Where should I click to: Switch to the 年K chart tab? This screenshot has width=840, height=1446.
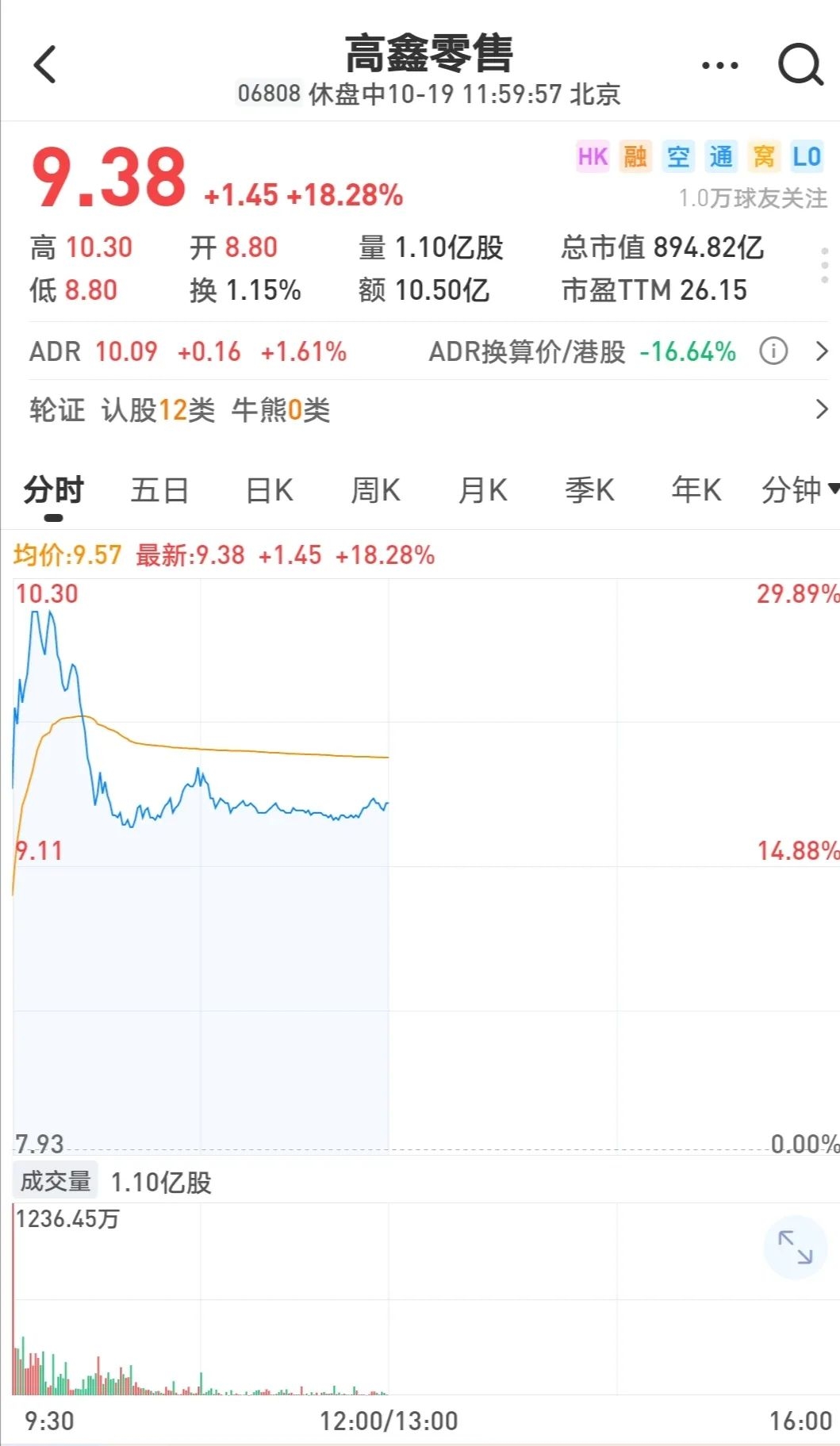pyautogui.click(x=696, y=490)
